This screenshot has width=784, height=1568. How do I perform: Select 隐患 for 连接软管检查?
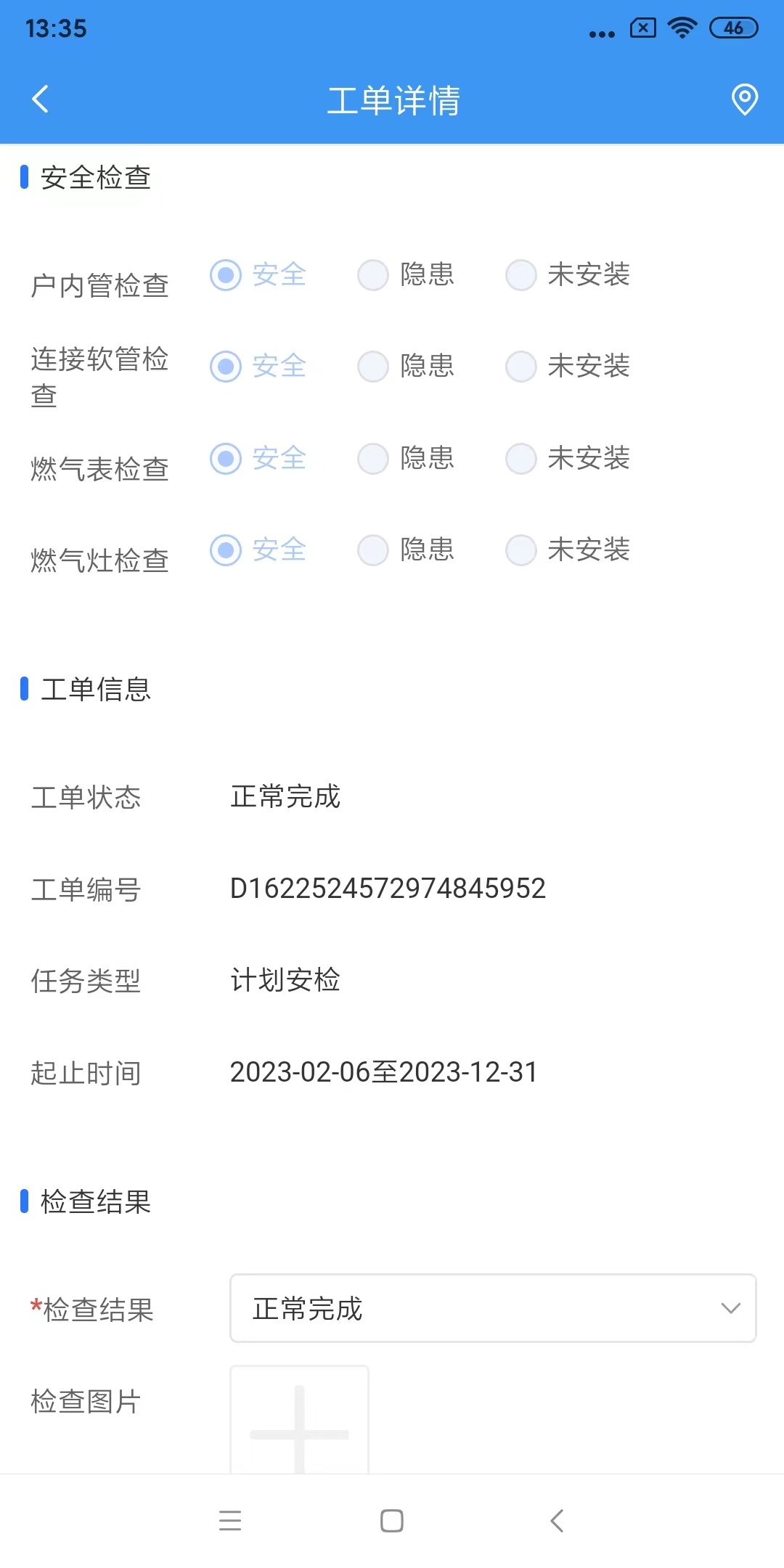[406, 366]
